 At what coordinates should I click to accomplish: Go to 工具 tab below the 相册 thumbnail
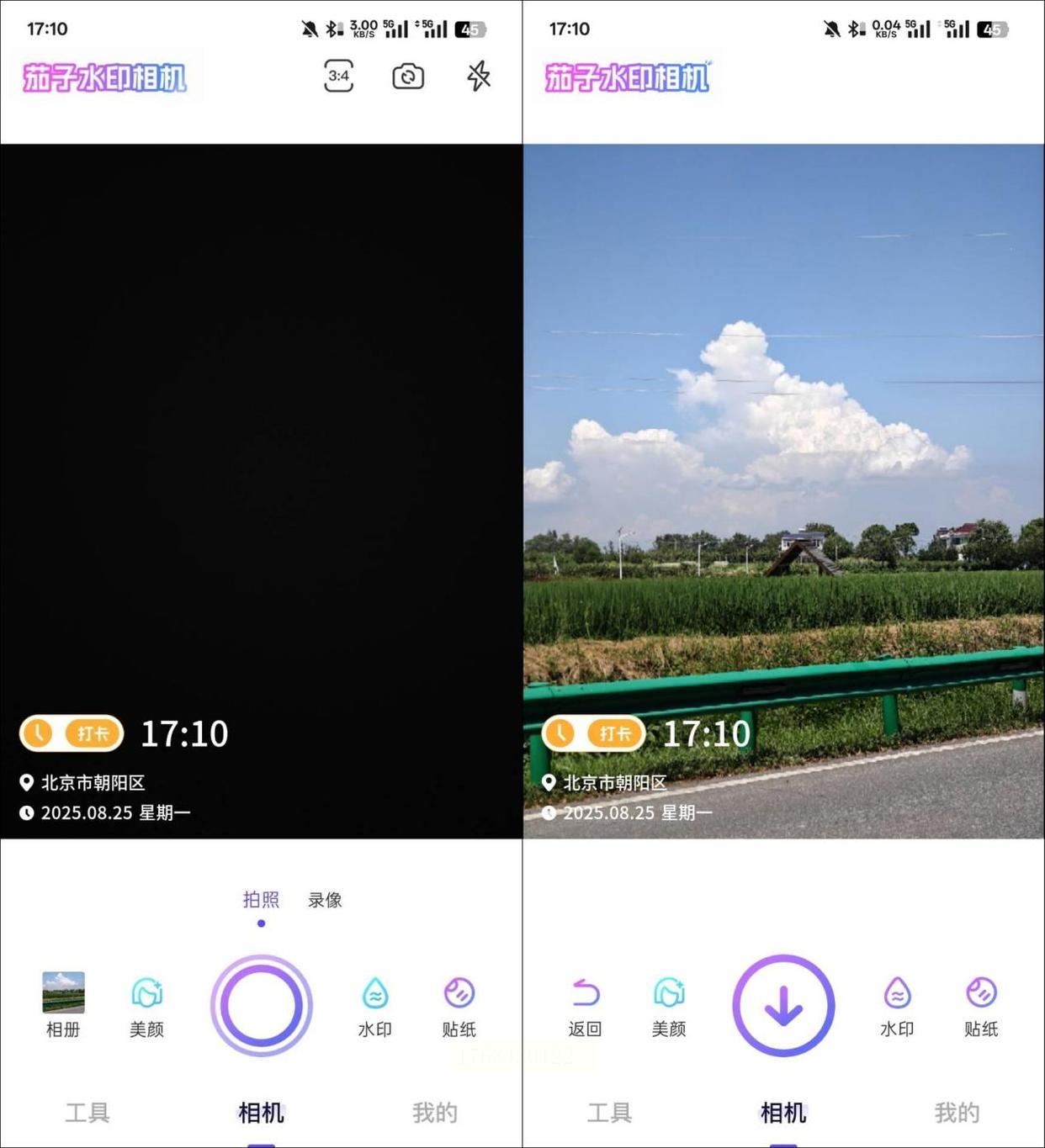point(88,1113)
